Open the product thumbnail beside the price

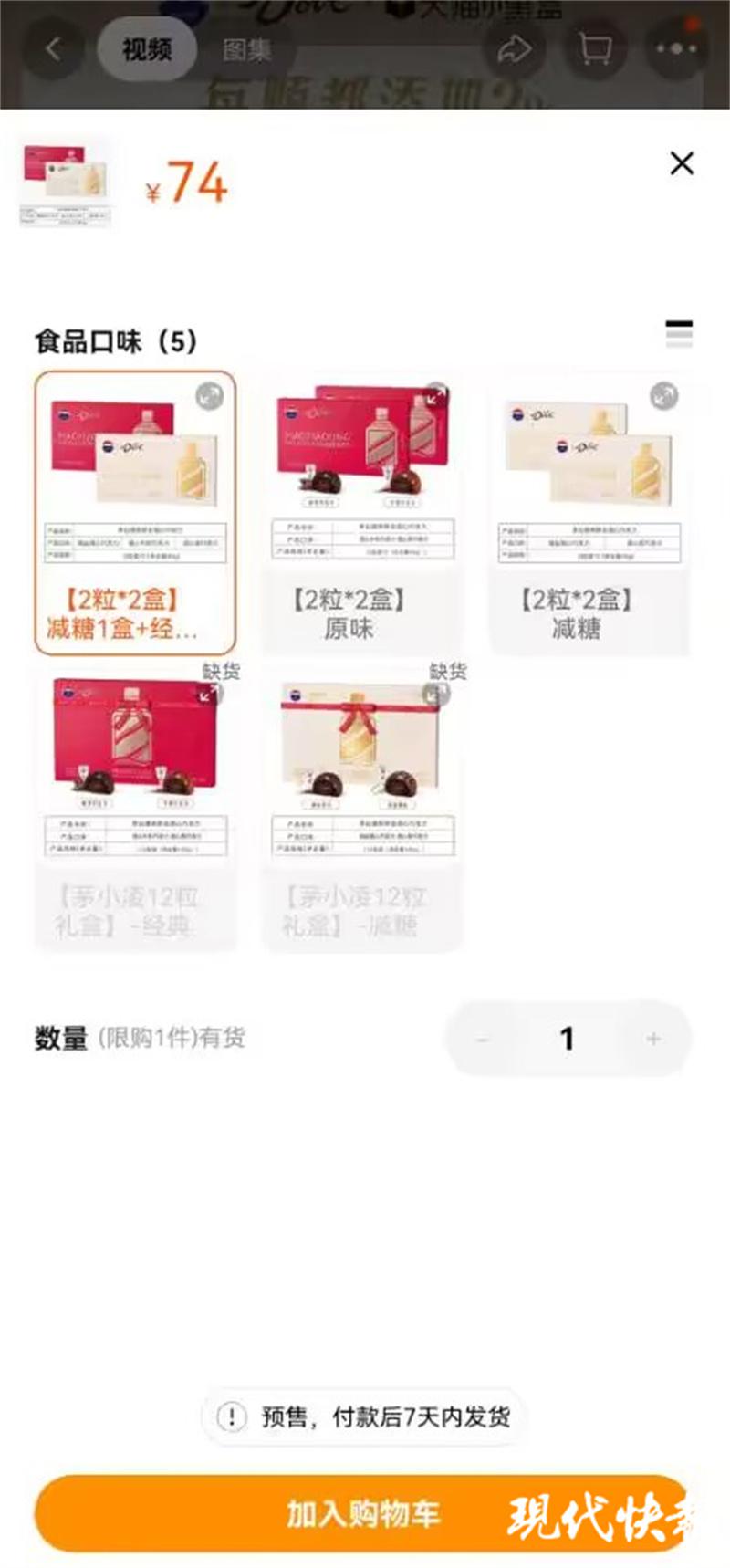(66, 183)
